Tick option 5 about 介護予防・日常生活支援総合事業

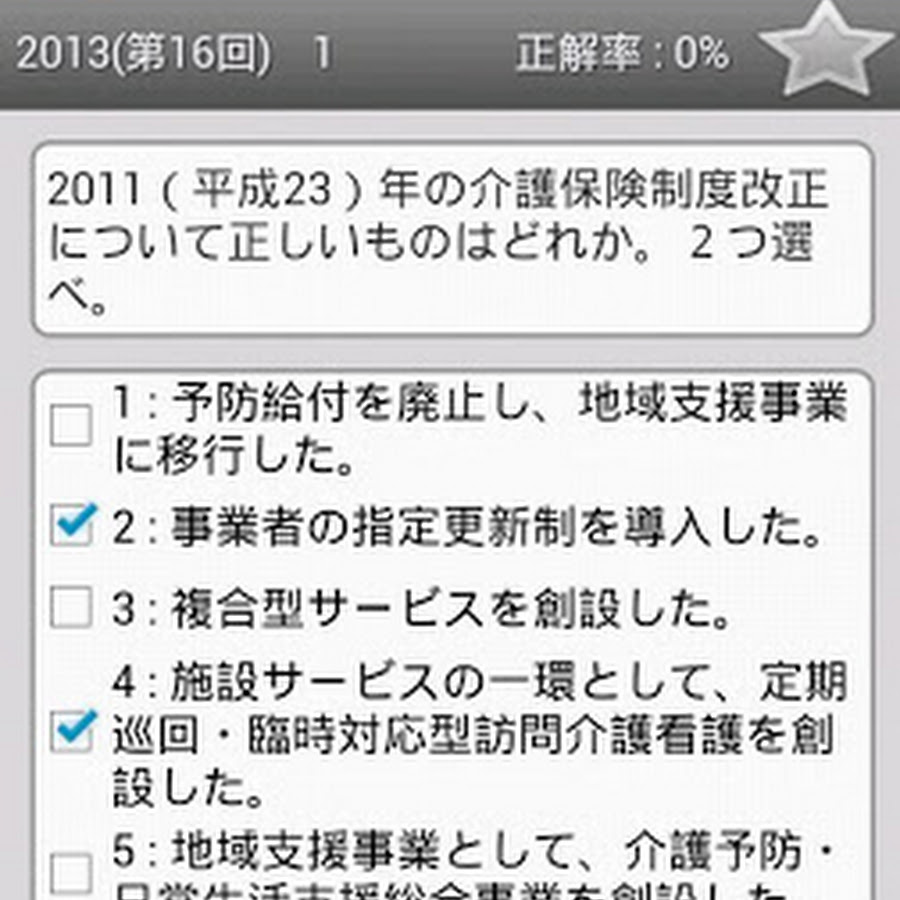[72, 872]
